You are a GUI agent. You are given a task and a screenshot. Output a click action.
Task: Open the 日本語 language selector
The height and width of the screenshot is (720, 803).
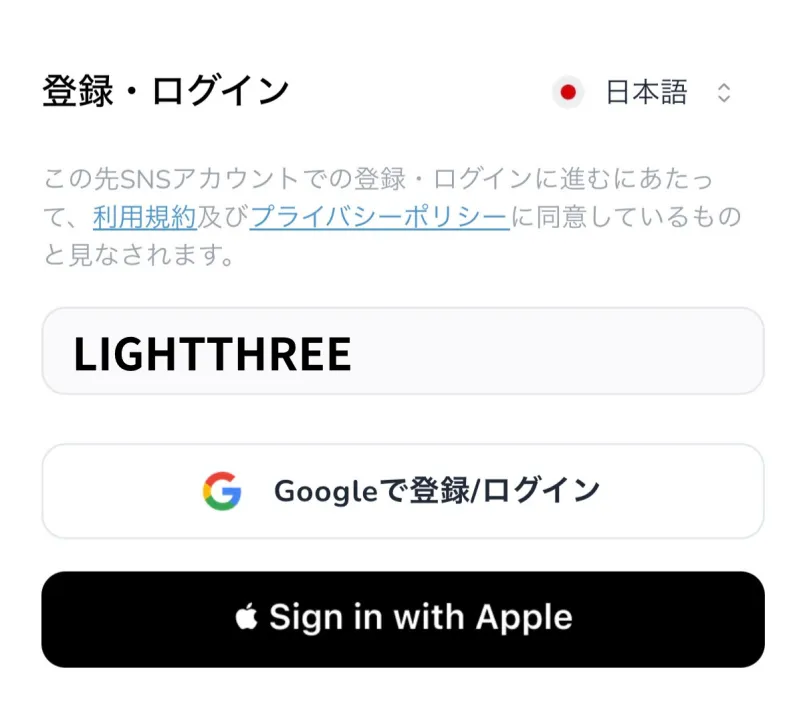(x=646, y=93)
